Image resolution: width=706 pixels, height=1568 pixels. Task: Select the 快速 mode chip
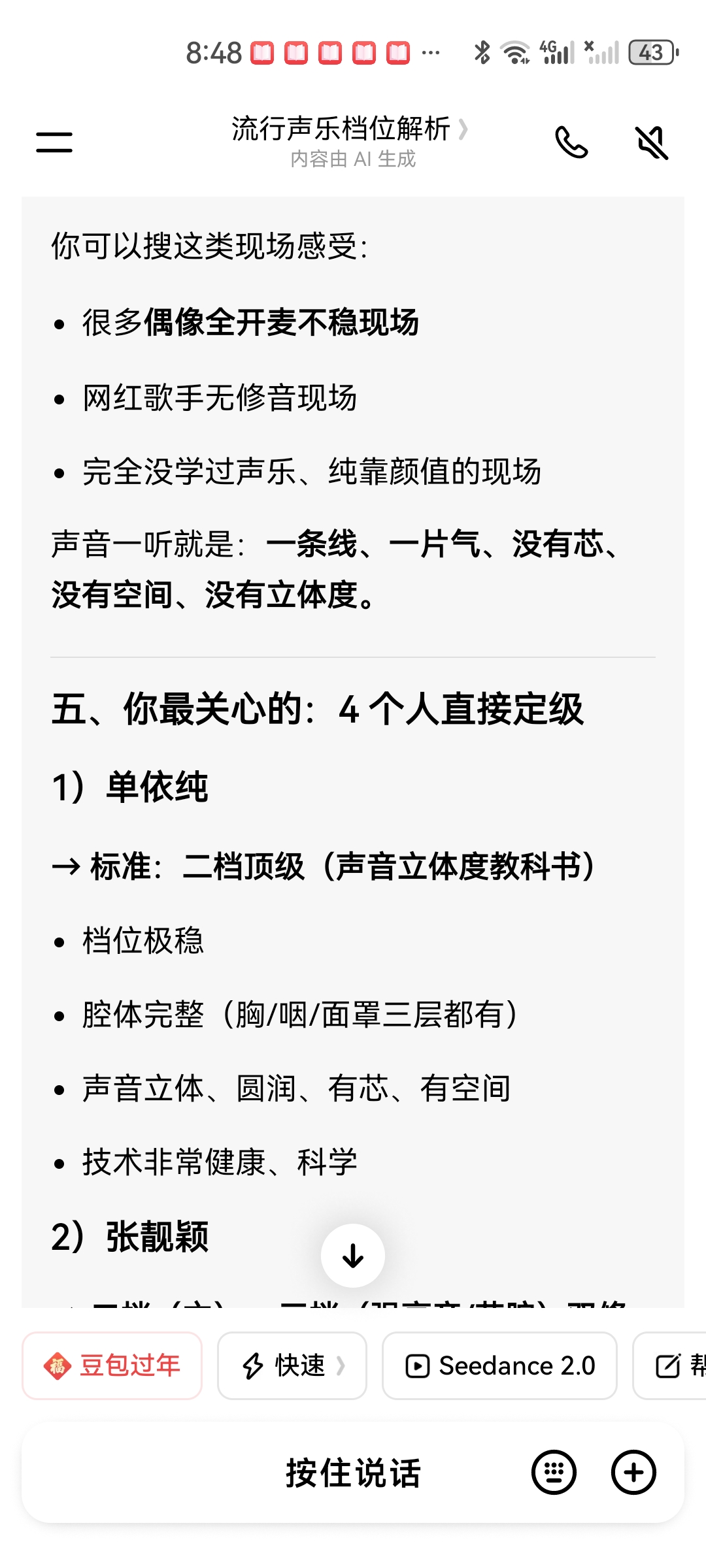coord(292,1365)
